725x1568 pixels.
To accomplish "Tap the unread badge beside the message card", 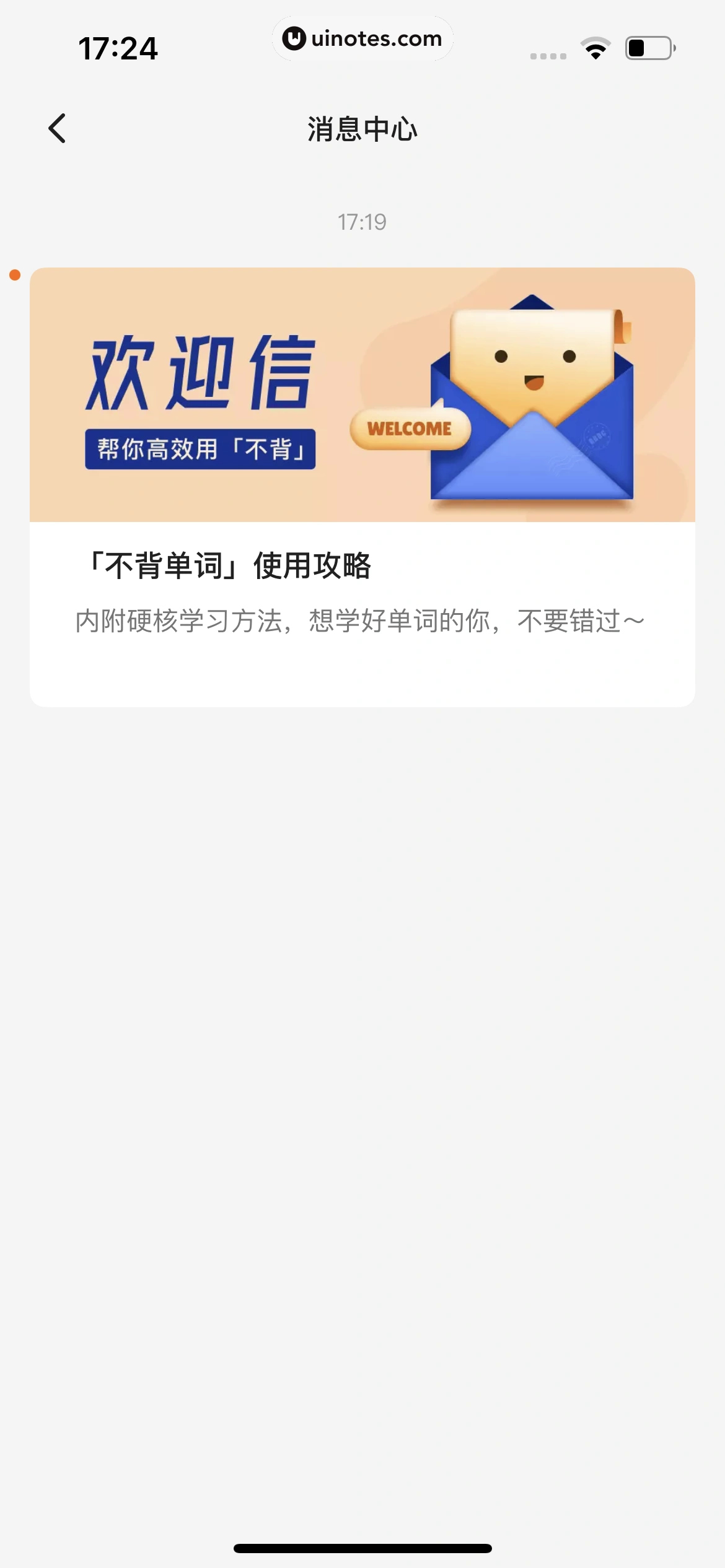I will pyautogui.click(x=14, y=275).
